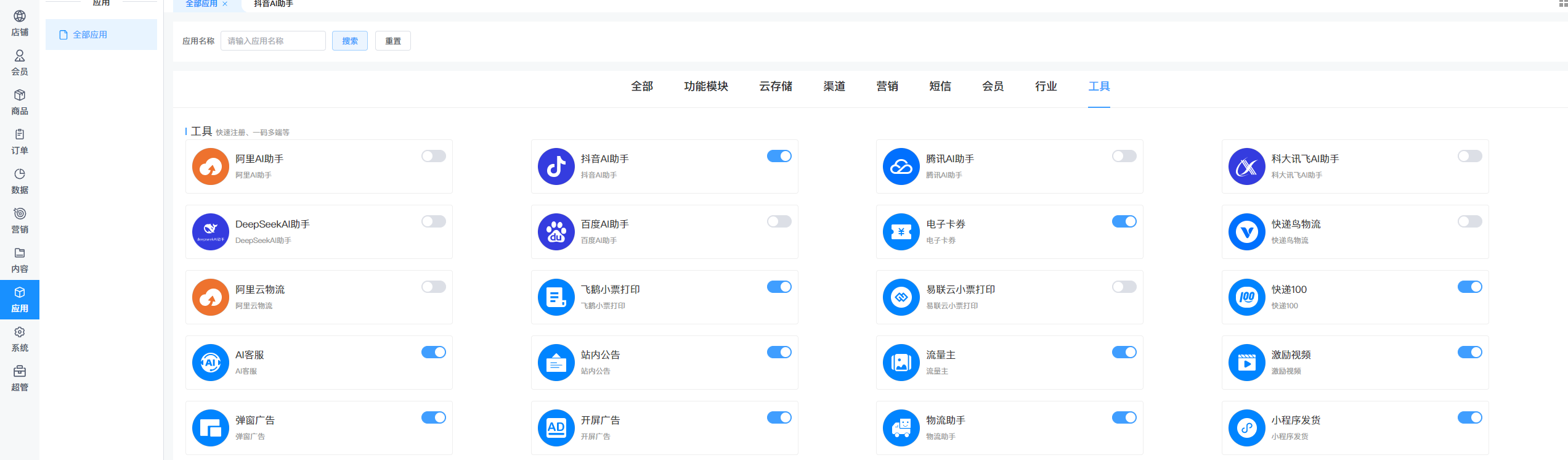Switch to the 全部 category tab
Viewport: 1568px width, 460px height.
pyautogui.click(x=642, y=86)
